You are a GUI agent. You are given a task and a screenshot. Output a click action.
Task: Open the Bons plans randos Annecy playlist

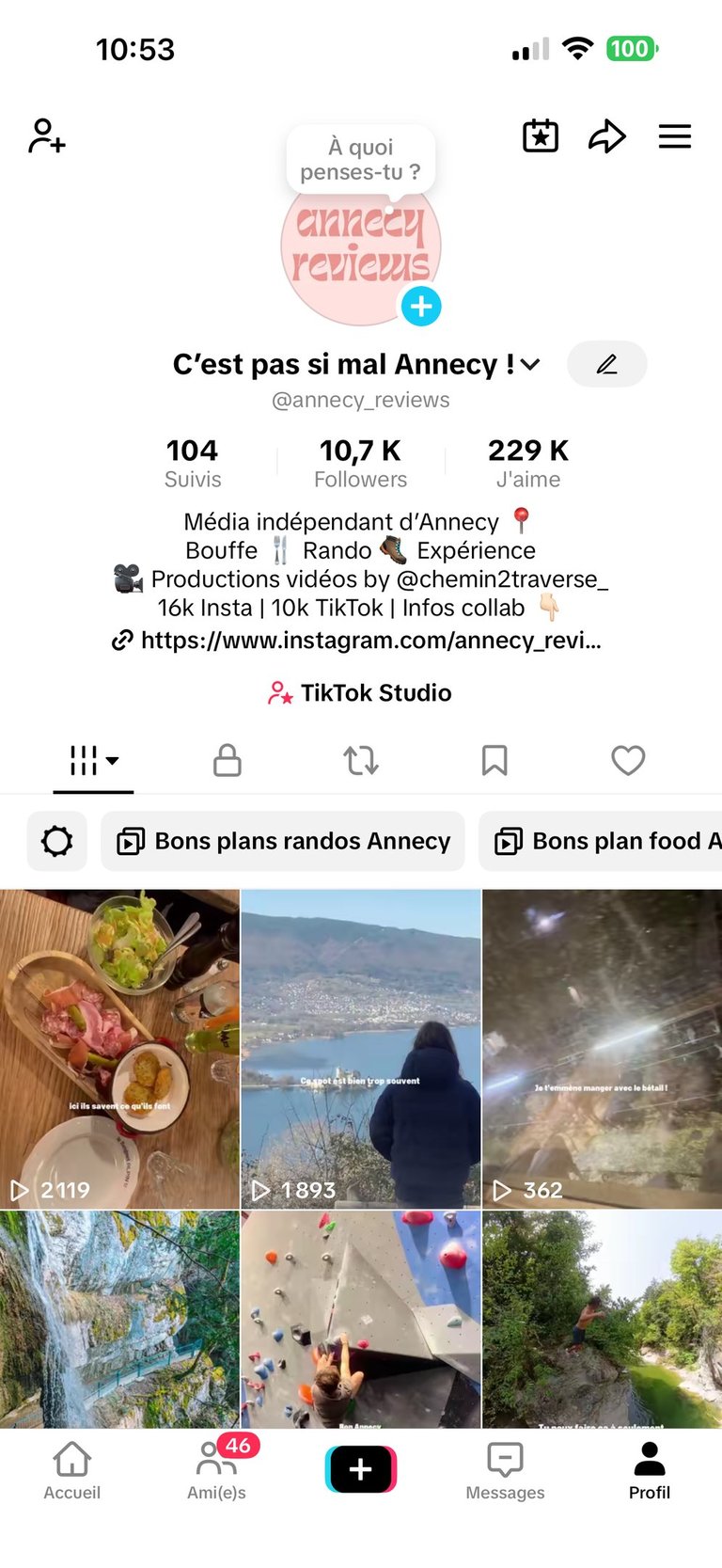tap(283, 841)
